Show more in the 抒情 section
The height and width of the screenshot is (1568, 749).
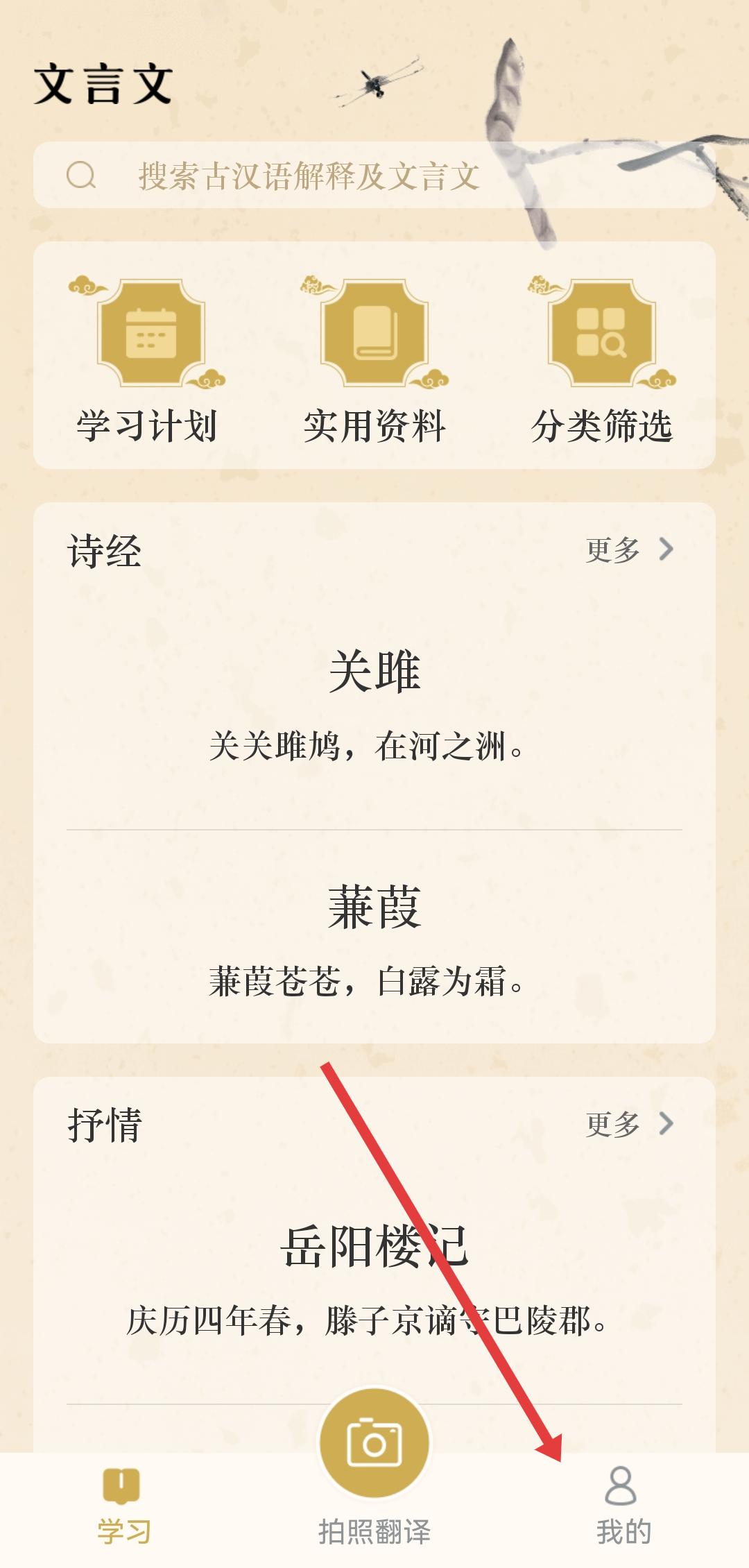(629, 1125)
